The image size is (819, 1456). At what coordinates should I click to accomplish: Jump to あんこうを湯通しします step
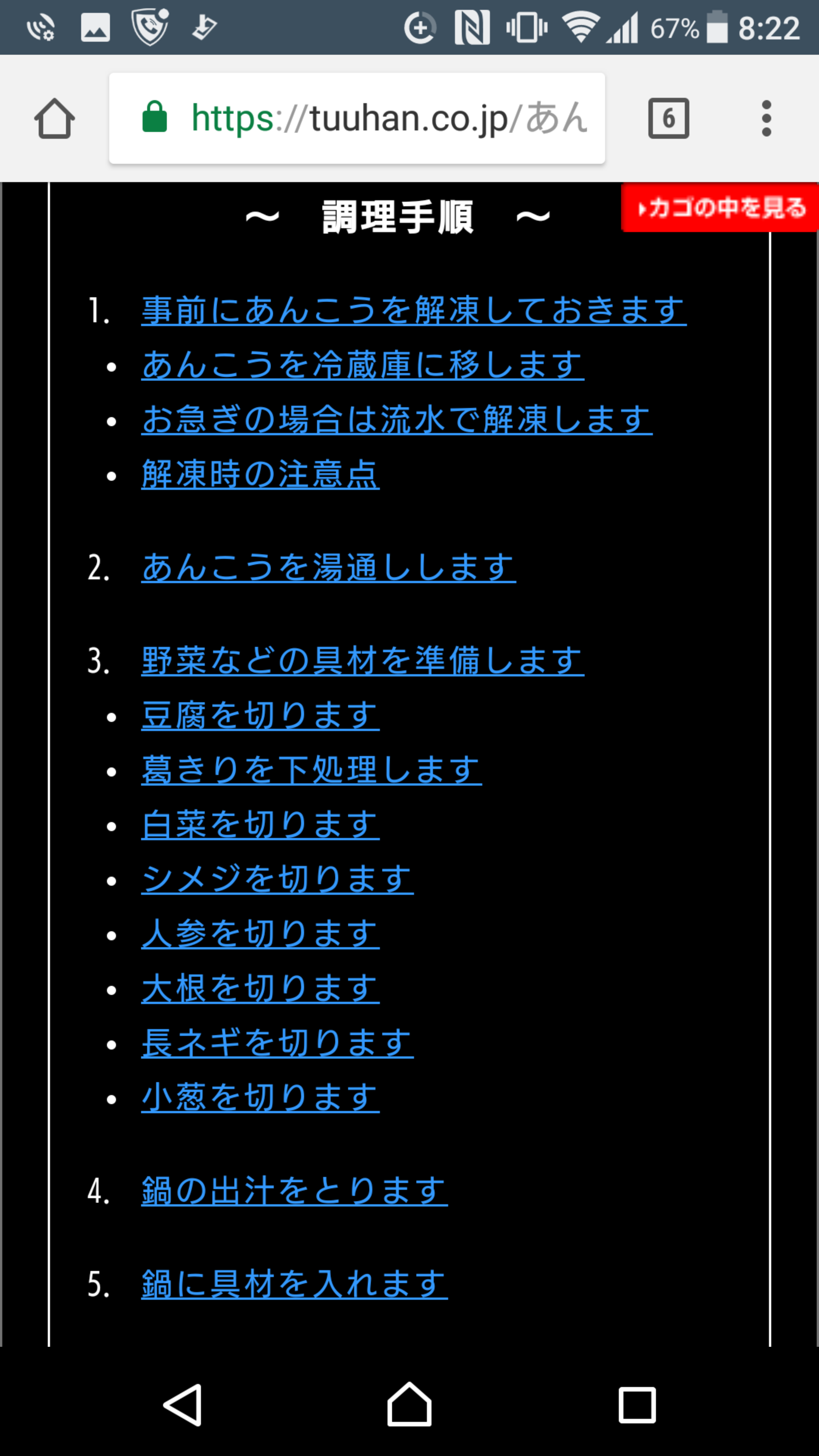[328, 567]
